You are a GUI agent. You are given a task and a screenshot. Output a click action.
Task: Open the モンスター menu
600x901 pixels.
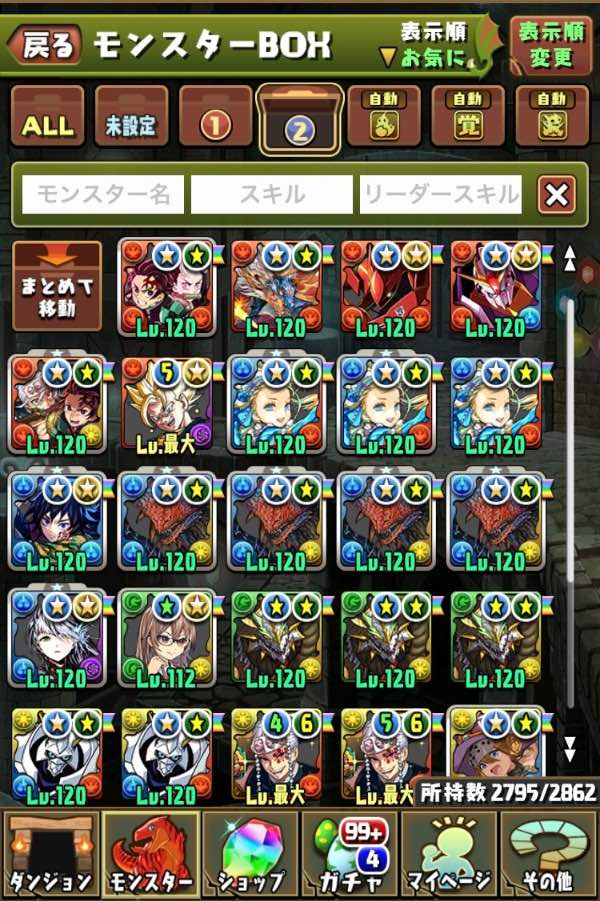point(150,855)
